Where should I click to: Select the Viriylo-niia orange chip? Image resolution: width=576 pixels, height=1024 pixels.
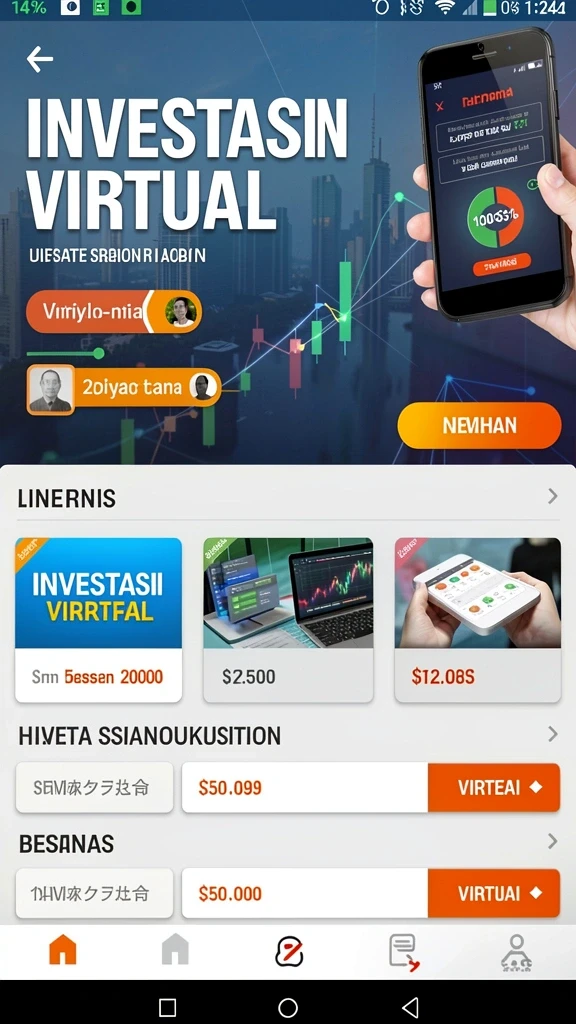(x=114, y=312)
